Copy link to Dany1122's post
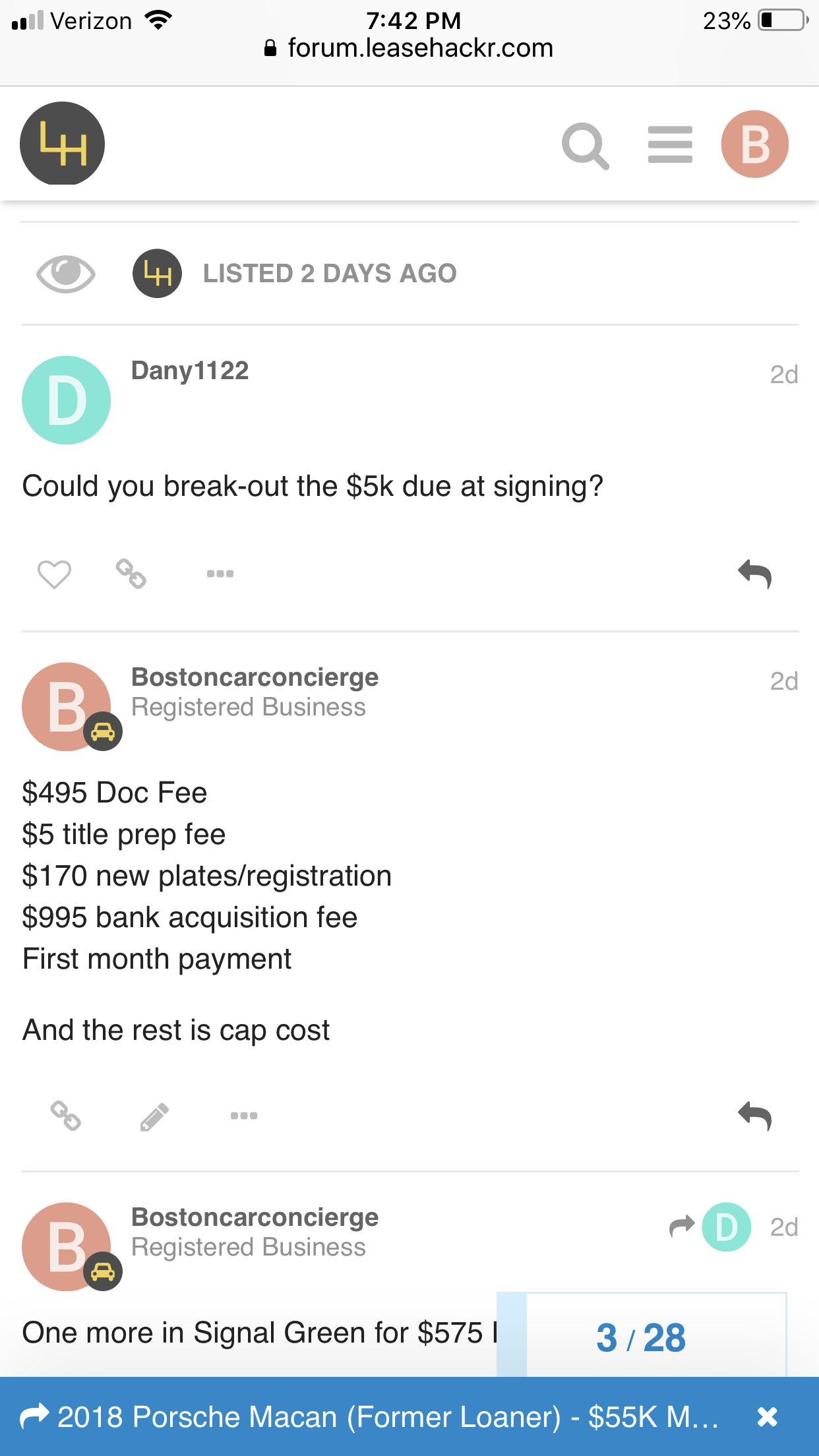 pos(131,574)
